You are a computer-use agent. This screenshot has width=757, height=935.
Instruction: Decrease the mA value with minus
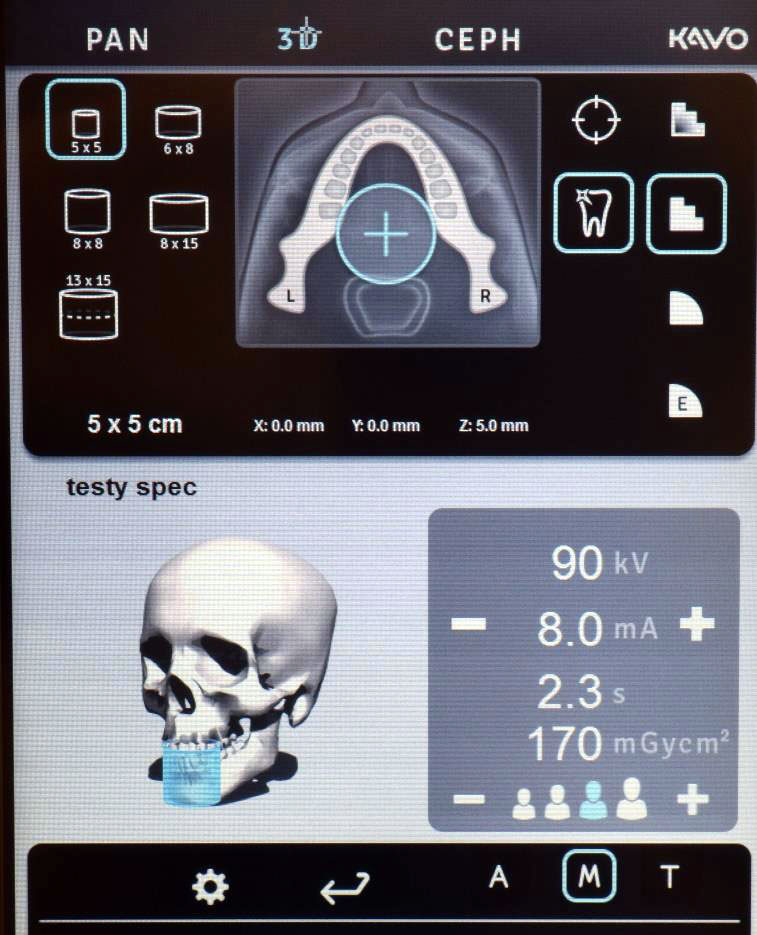click(x=468, y=627)
